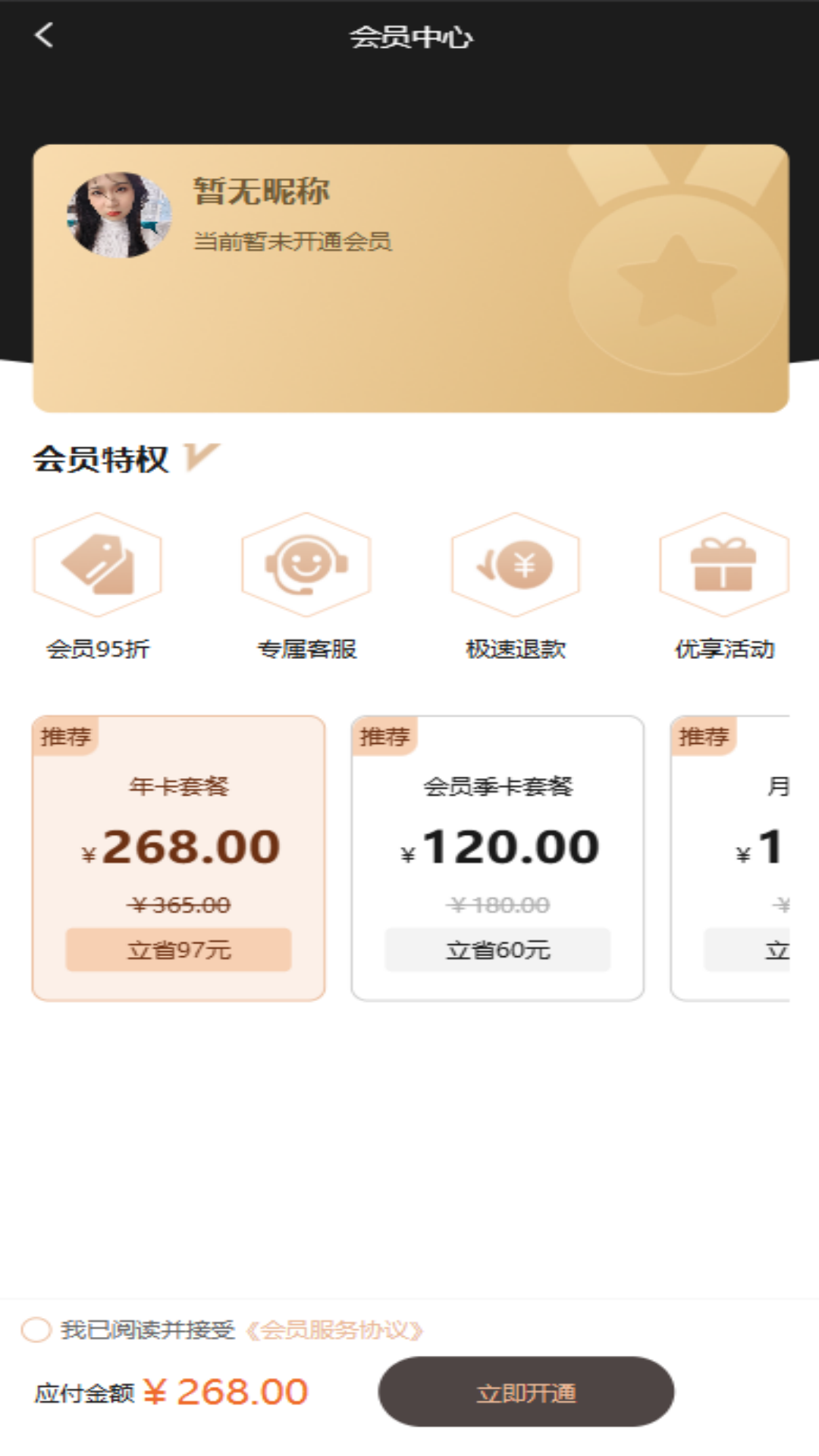Select the 会员季卡套餐 120.00 plan

[497, 858]
